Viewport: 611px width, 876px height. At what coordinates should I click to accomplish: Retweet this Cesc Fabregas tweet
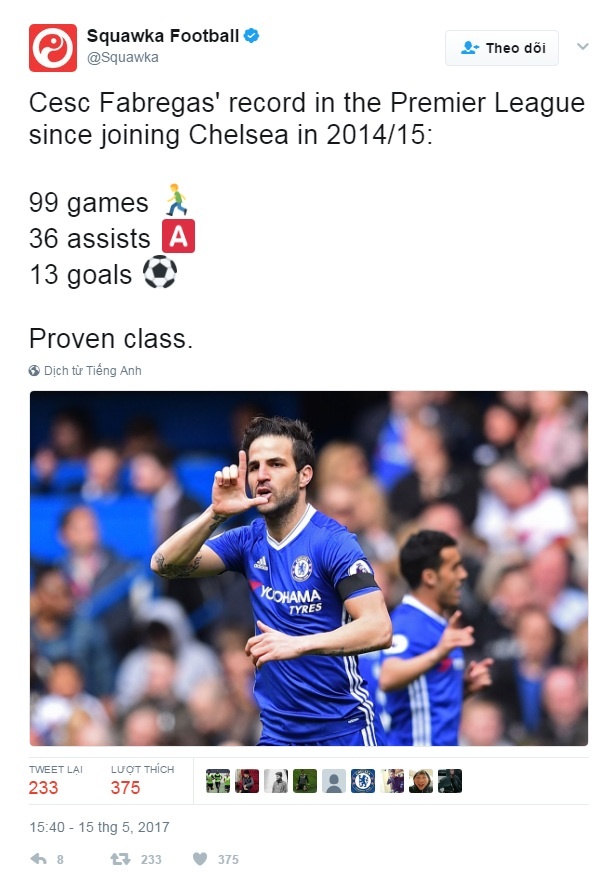(119, 859)
